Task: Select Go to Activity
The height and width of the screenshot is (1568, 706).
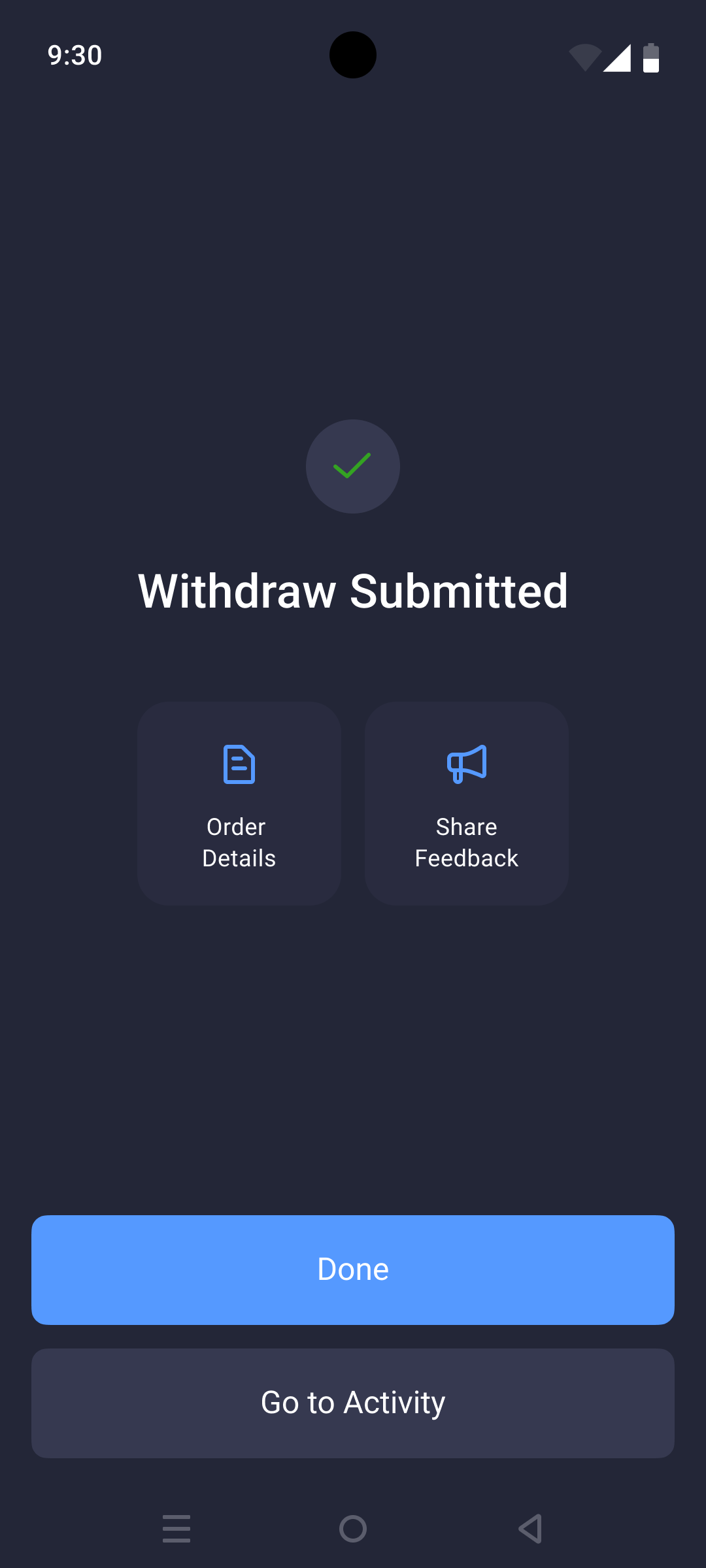Action: point(352,1402)
